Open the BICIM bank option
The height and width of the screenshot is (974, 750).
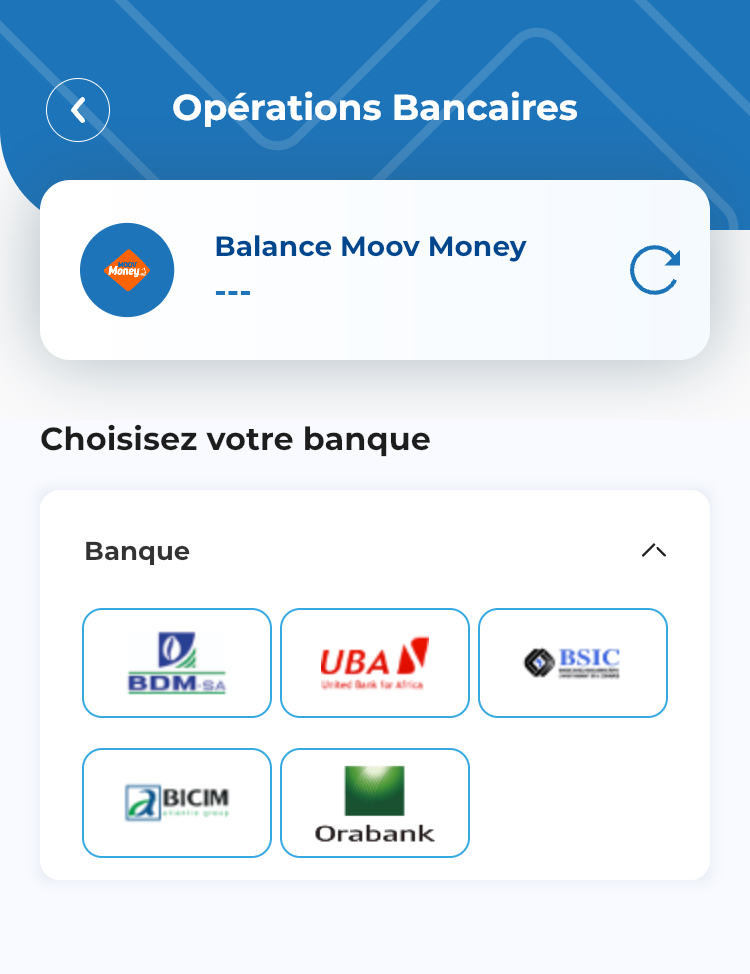point(177,803)
